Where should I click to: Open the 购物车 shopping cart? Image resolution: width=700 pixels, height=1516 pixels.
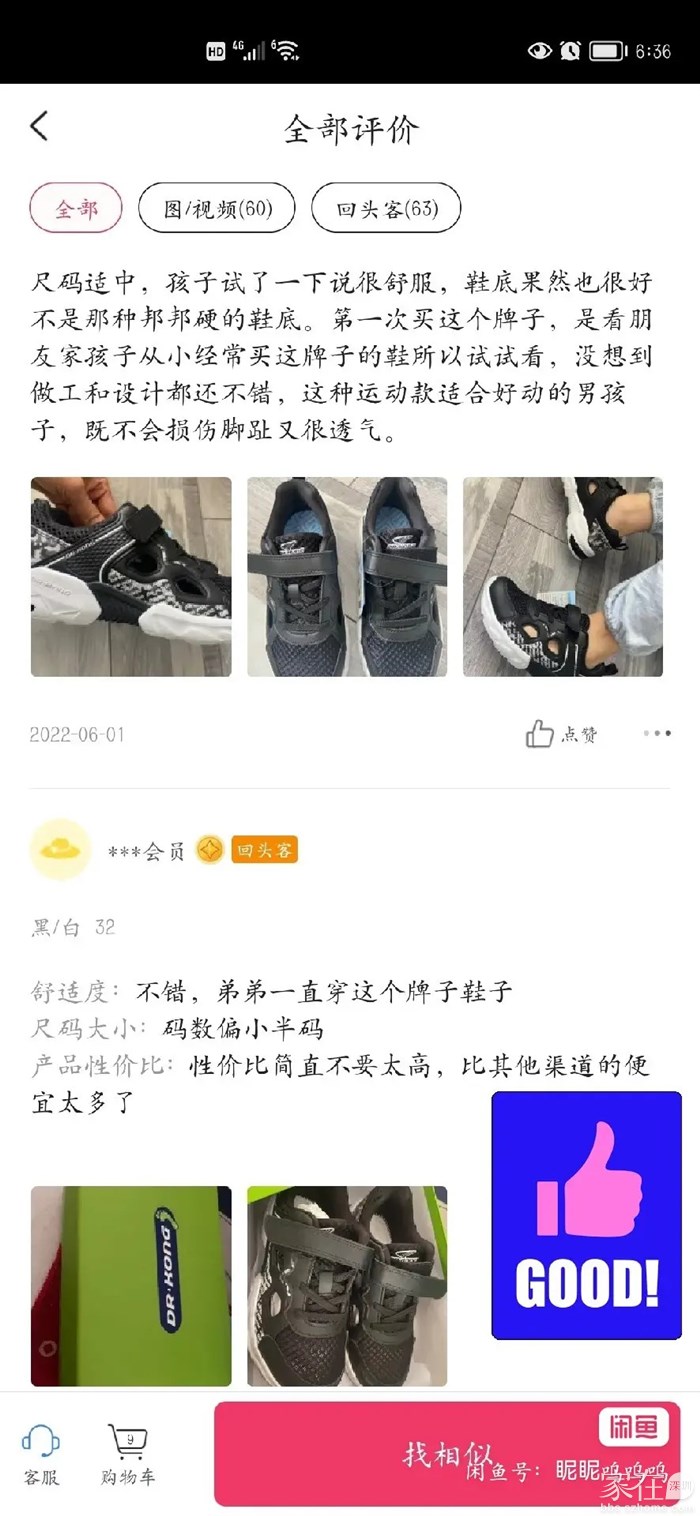[x=128, y=1455]
